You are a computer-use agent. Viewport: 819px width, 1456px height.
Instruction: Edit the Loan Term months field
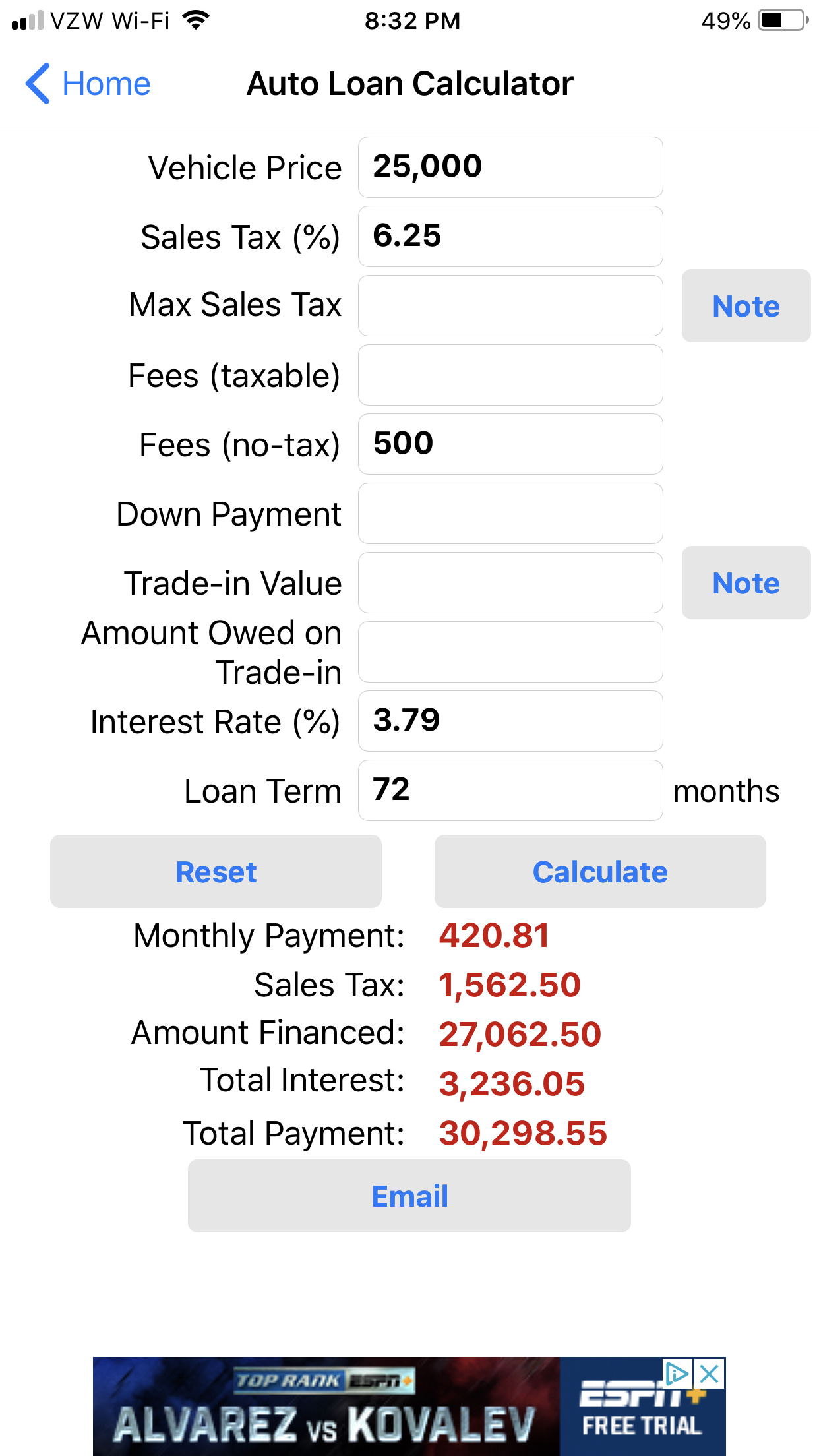coord(510,790)
